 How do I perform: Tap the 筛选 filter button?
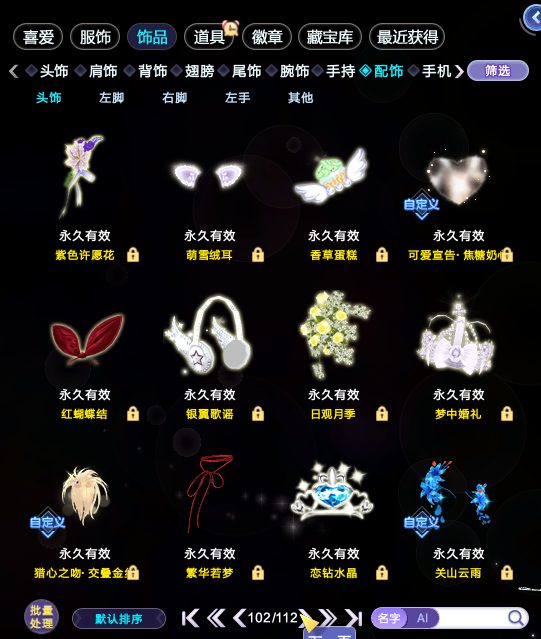click(x=497, y=71)
